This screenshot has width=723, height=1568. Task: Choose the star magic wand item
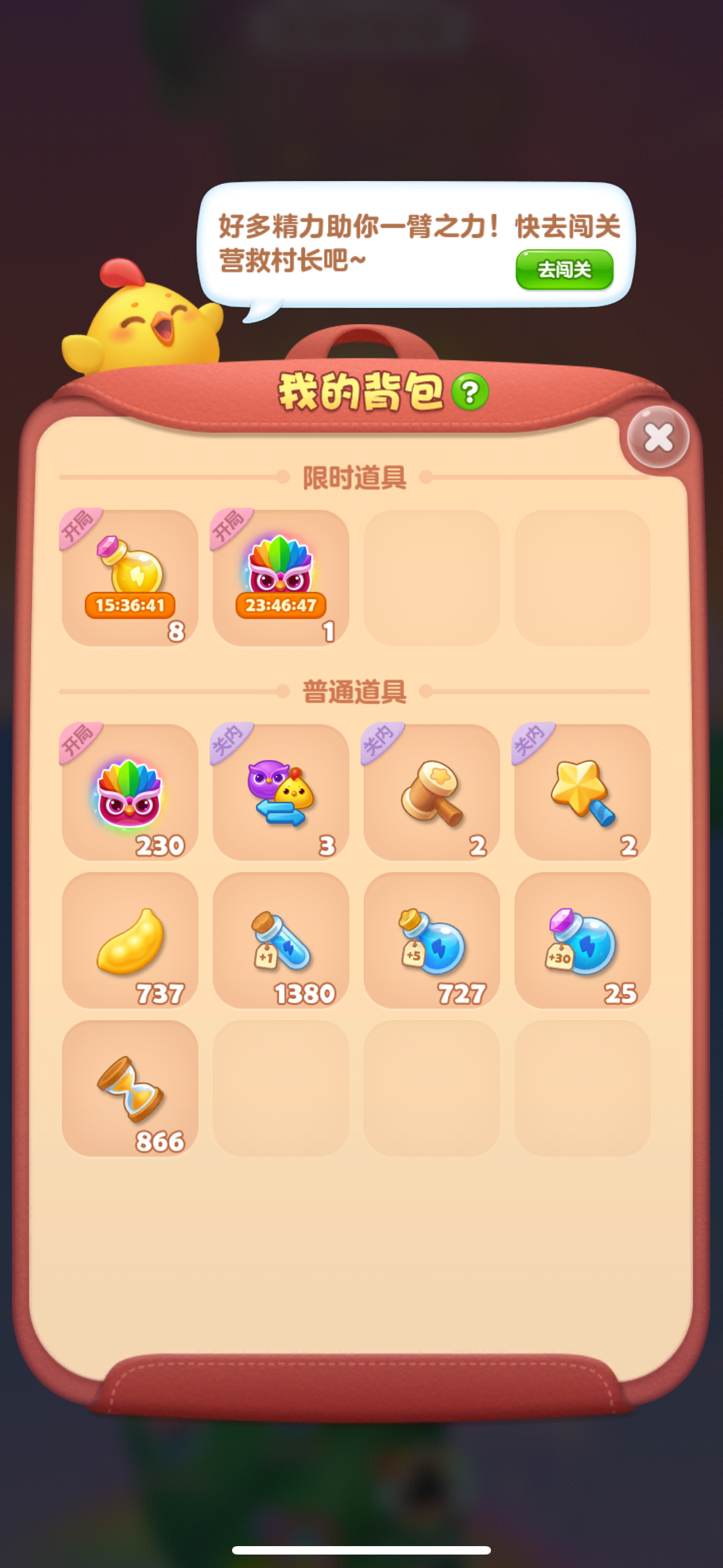582,792
